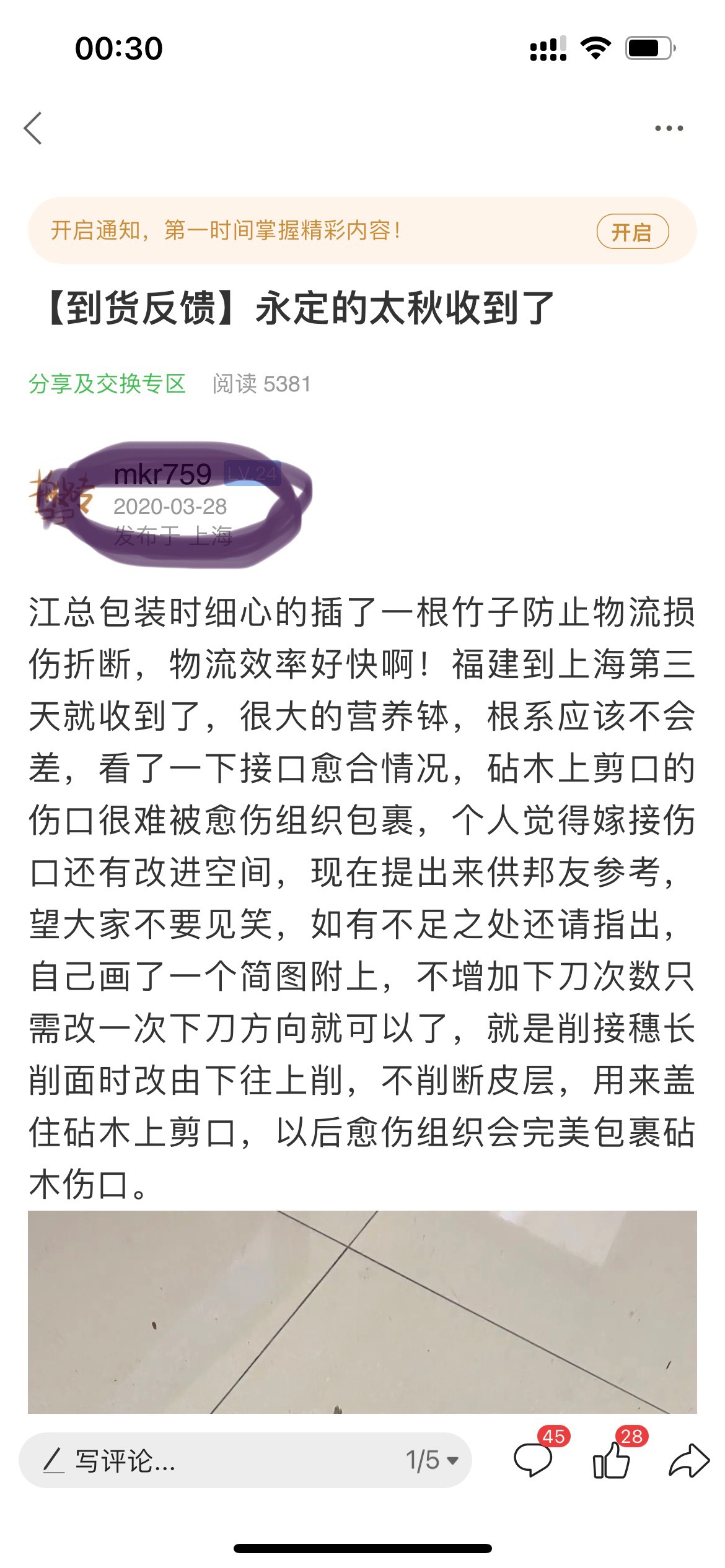Open the photo attached to the post
Screen dimensions: 725x1568
[362, 1312]
